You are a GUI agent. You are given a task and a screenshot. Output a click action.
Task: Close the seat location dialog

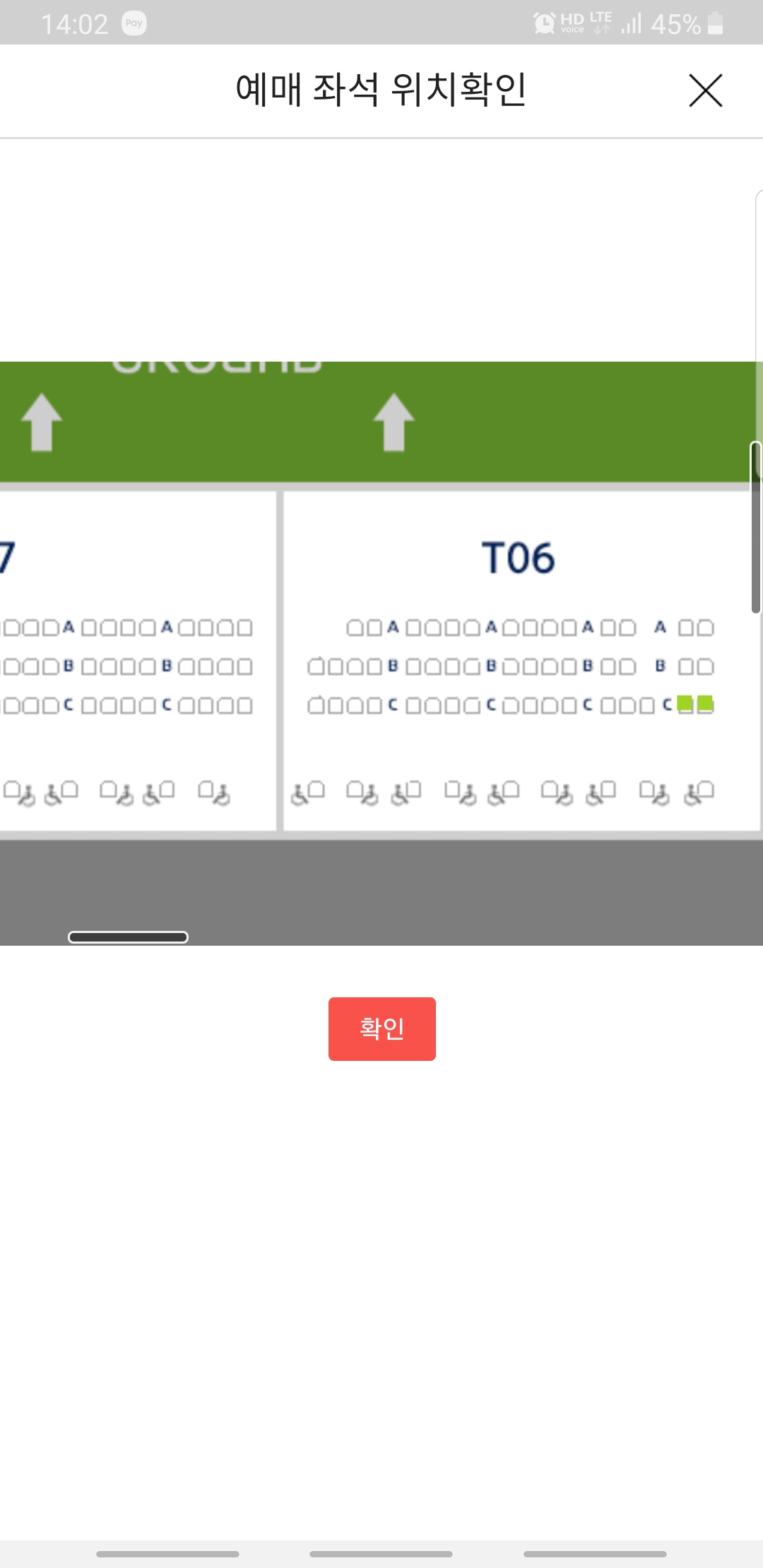coord(705,90)
